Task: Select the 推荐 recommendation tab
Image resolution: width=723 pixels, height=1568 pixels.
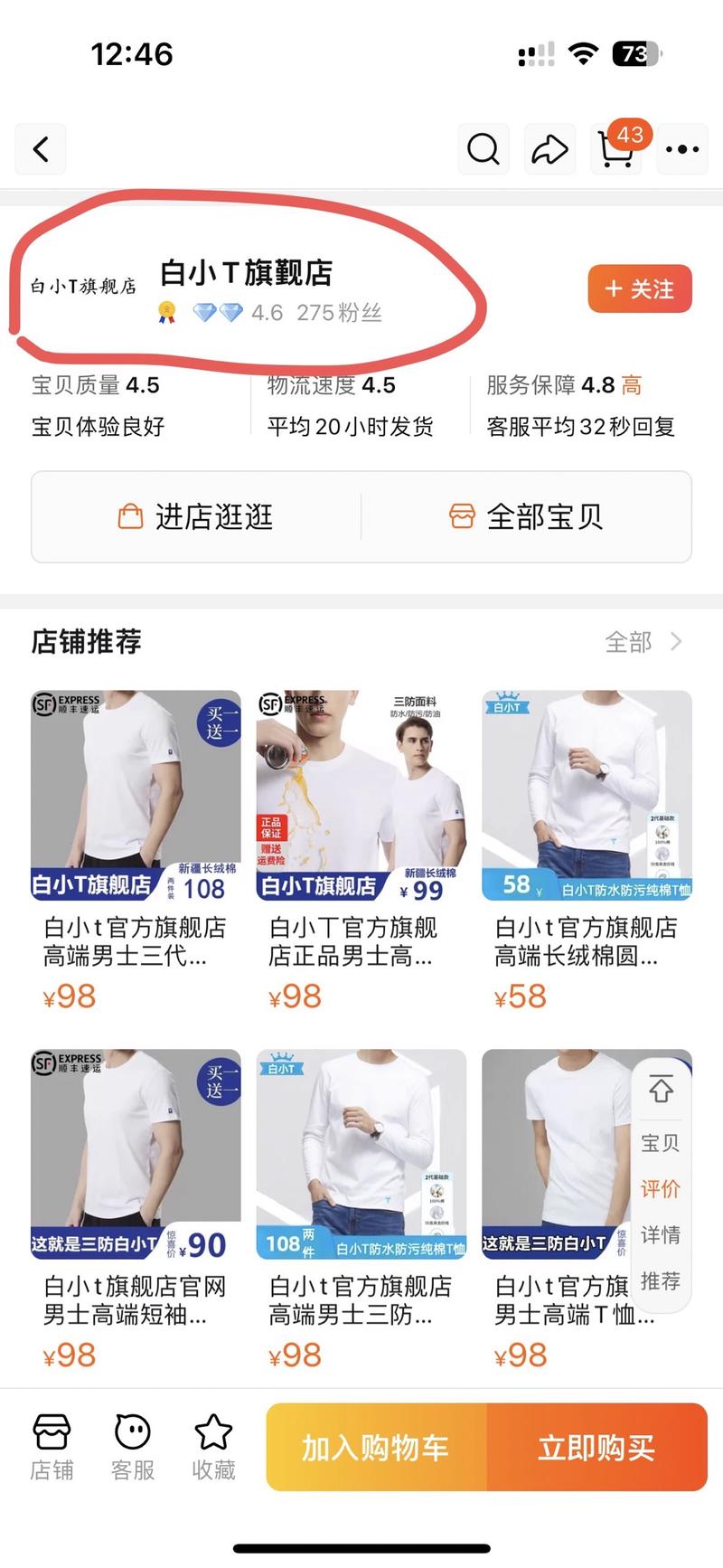Action: [x=660, y=1281]
